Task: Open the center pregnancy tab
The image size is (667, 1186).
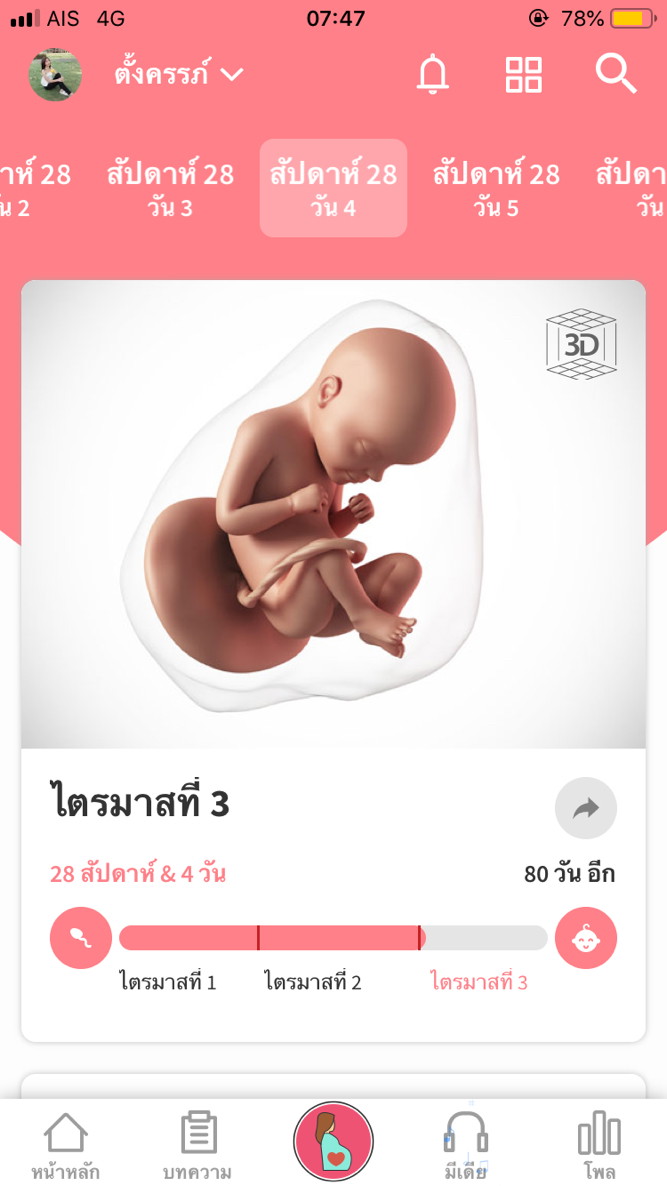Action: tap(333, 1142)
